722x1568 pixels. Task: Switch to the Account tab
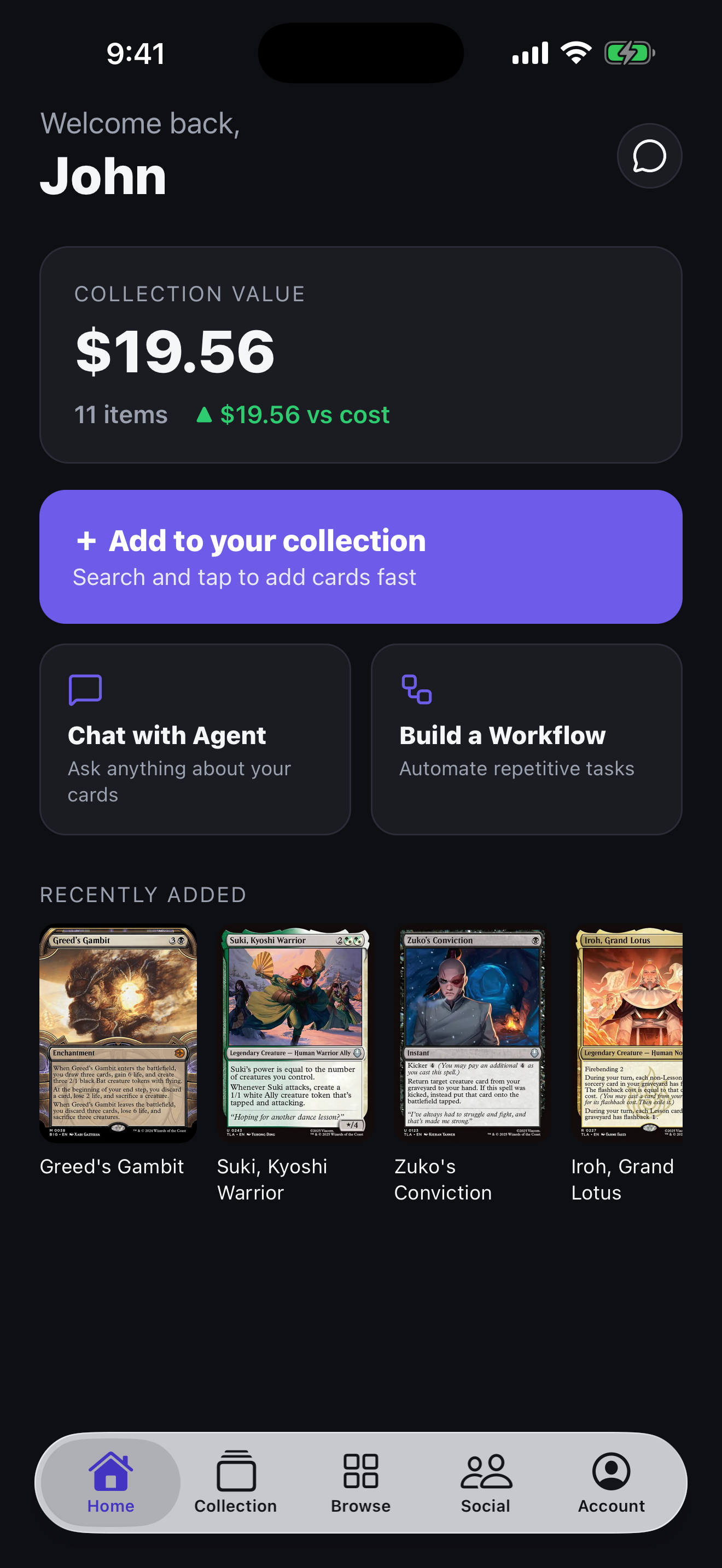coord(611,1483)
